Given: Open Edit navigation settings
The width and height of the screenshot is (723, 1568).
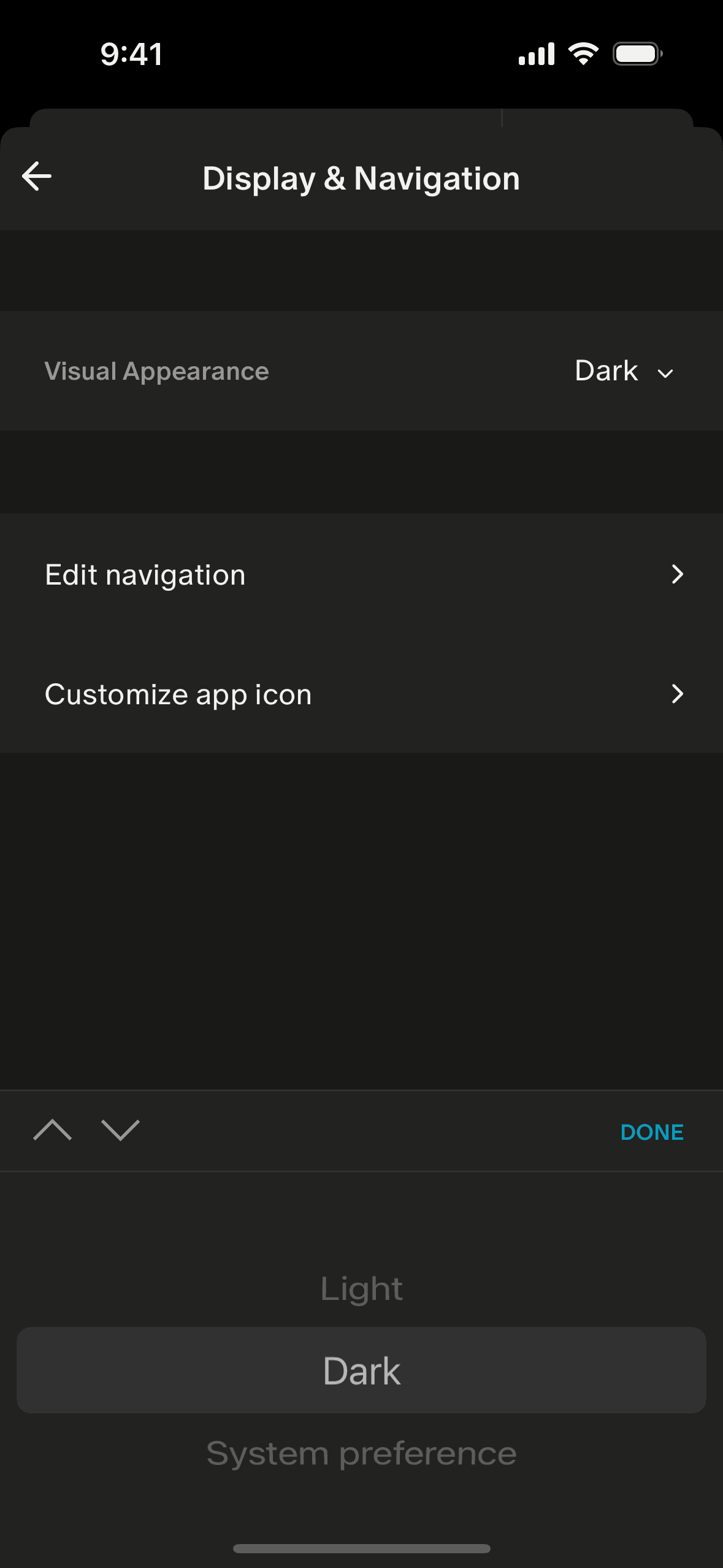Looking at the screenshot, I should 361,575.
